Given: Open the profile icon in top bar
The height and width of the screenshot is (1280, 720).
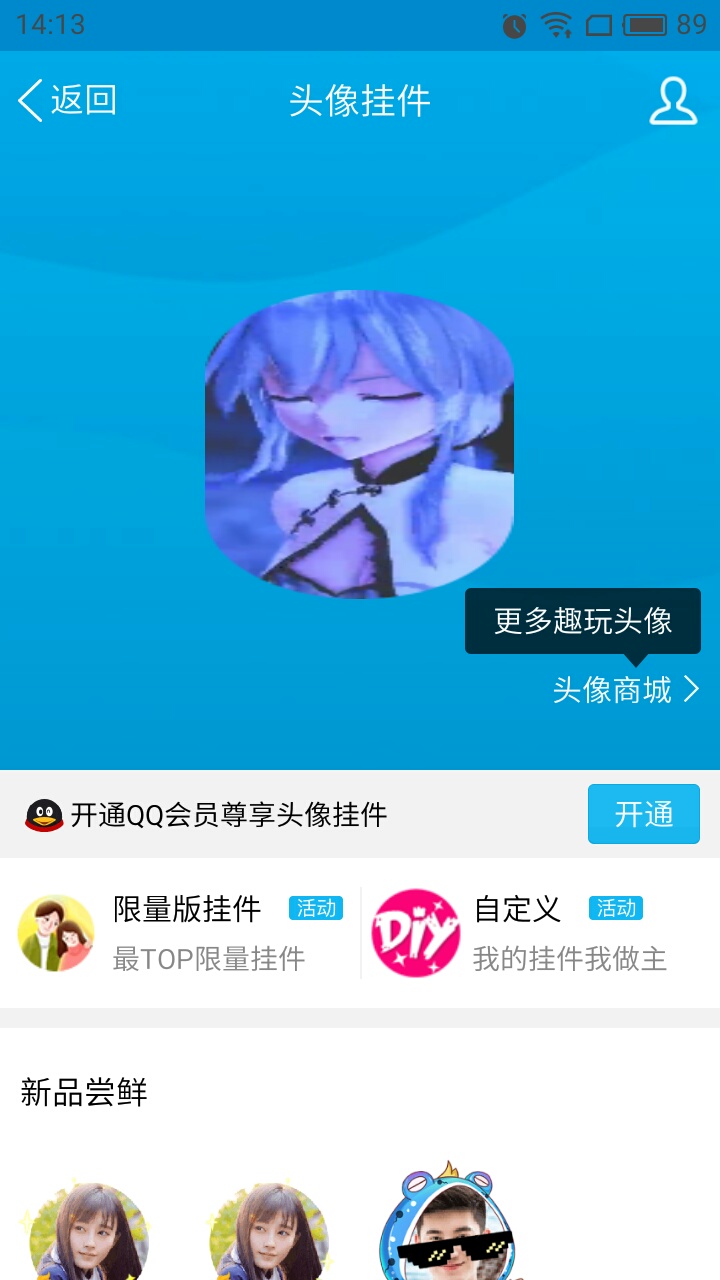Looking at the screenshot, I should (x=673, y=101).
